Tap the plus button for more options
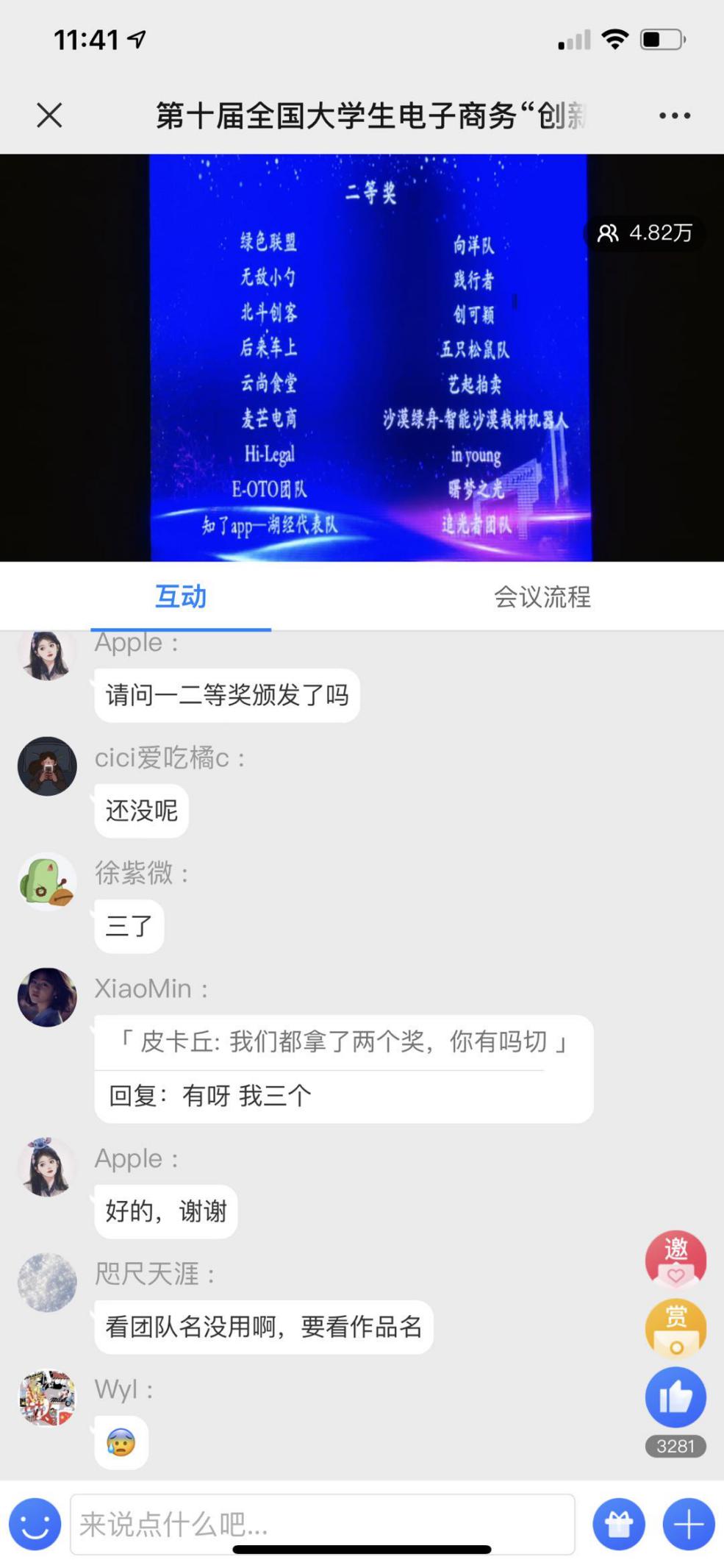Viewport: 724px width, 1568px height. [x=689, y=1524]
